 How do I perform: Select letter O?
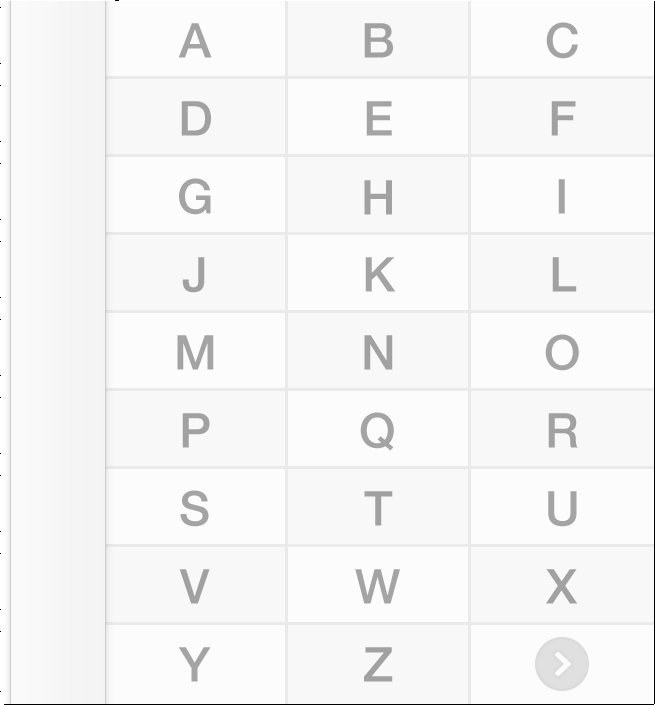[562, 353]
